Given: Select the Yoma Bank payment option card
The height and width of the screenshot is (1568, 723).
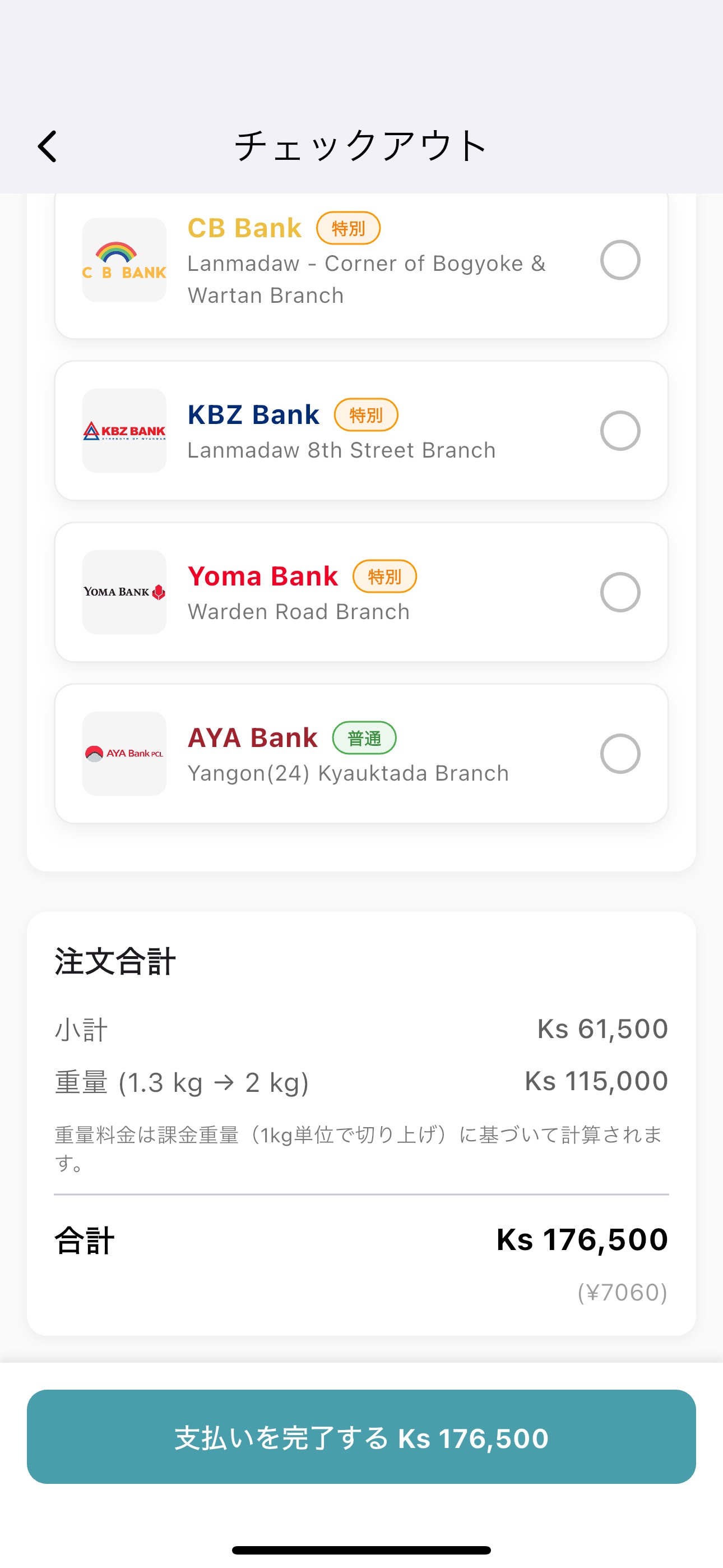Looking at the screenshot, I should click(x=361, y=591).
